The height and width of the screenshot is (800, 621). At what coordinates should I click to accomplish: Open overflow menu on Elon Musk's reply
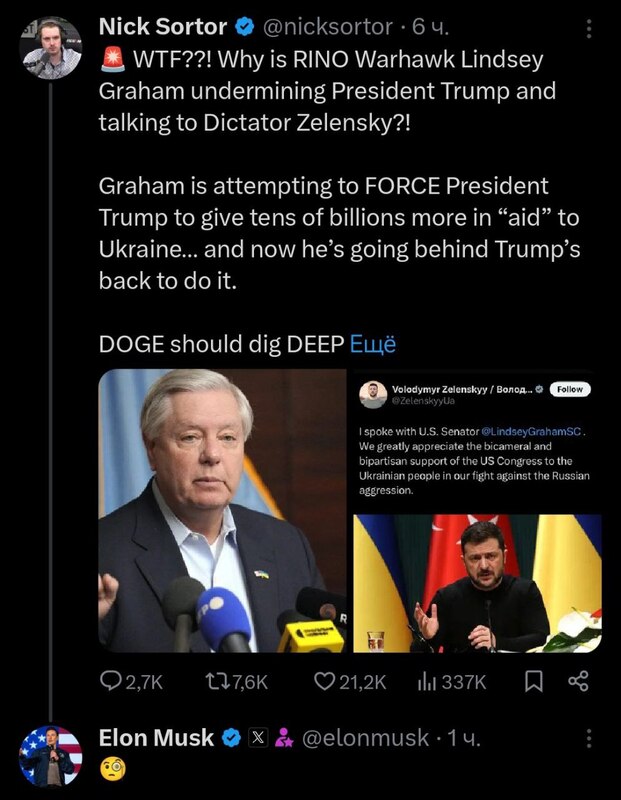pyautogui.click(x=589, y=738)
